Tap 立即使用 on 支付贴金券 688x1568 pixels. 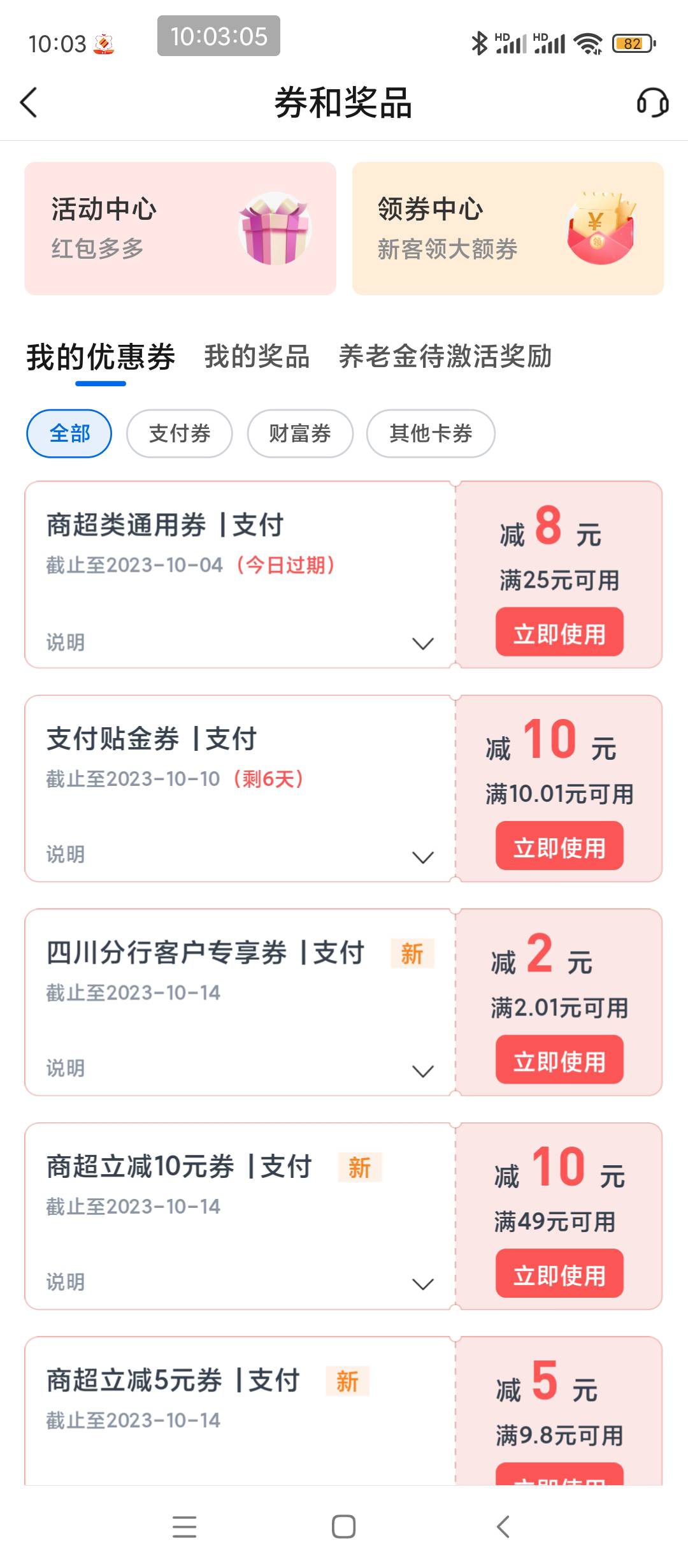coord(559,846)
